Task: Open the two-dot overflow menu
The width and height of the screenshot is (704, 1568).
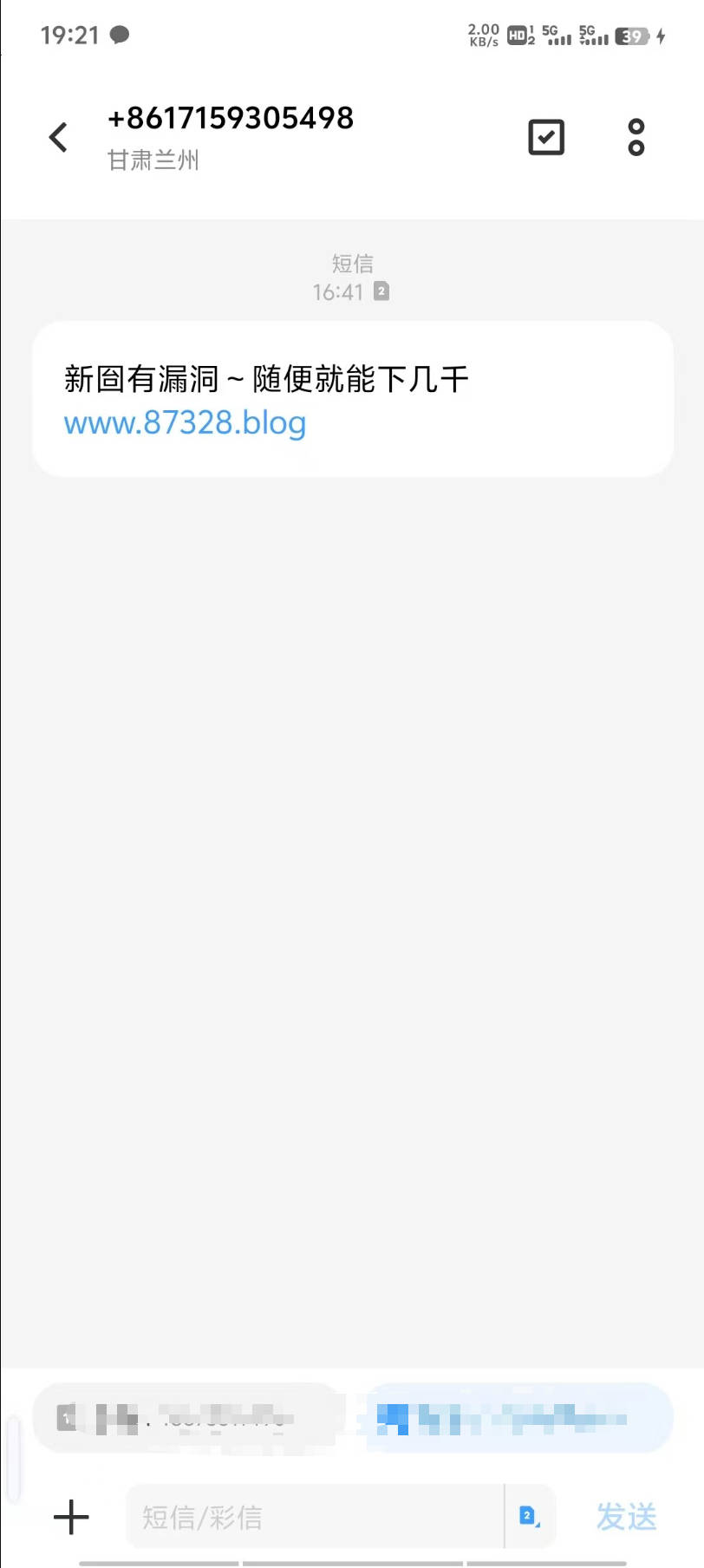Action: point(636,137)
